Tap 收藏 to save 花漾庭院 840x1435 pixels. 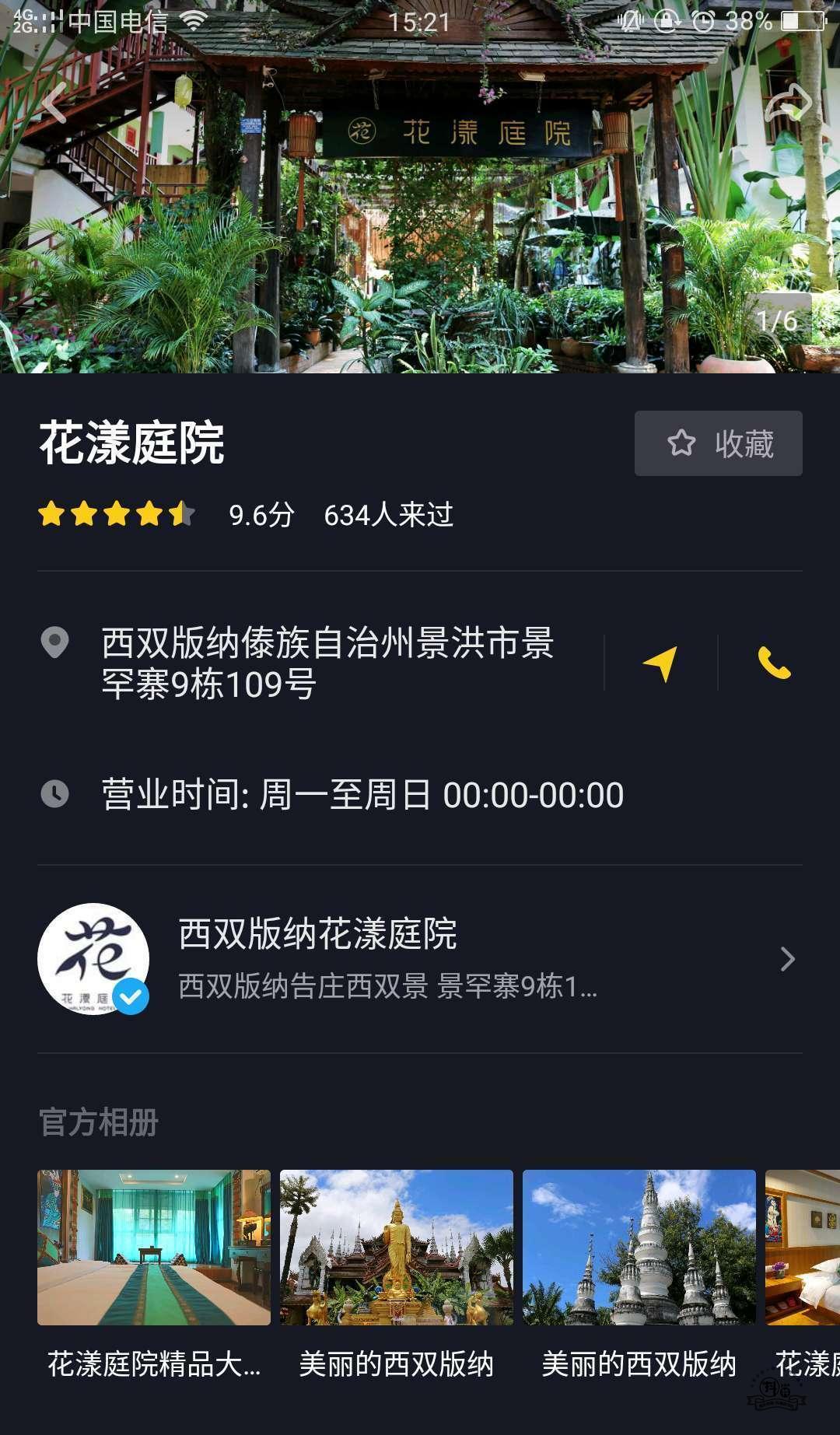click(x=718, y=443)
